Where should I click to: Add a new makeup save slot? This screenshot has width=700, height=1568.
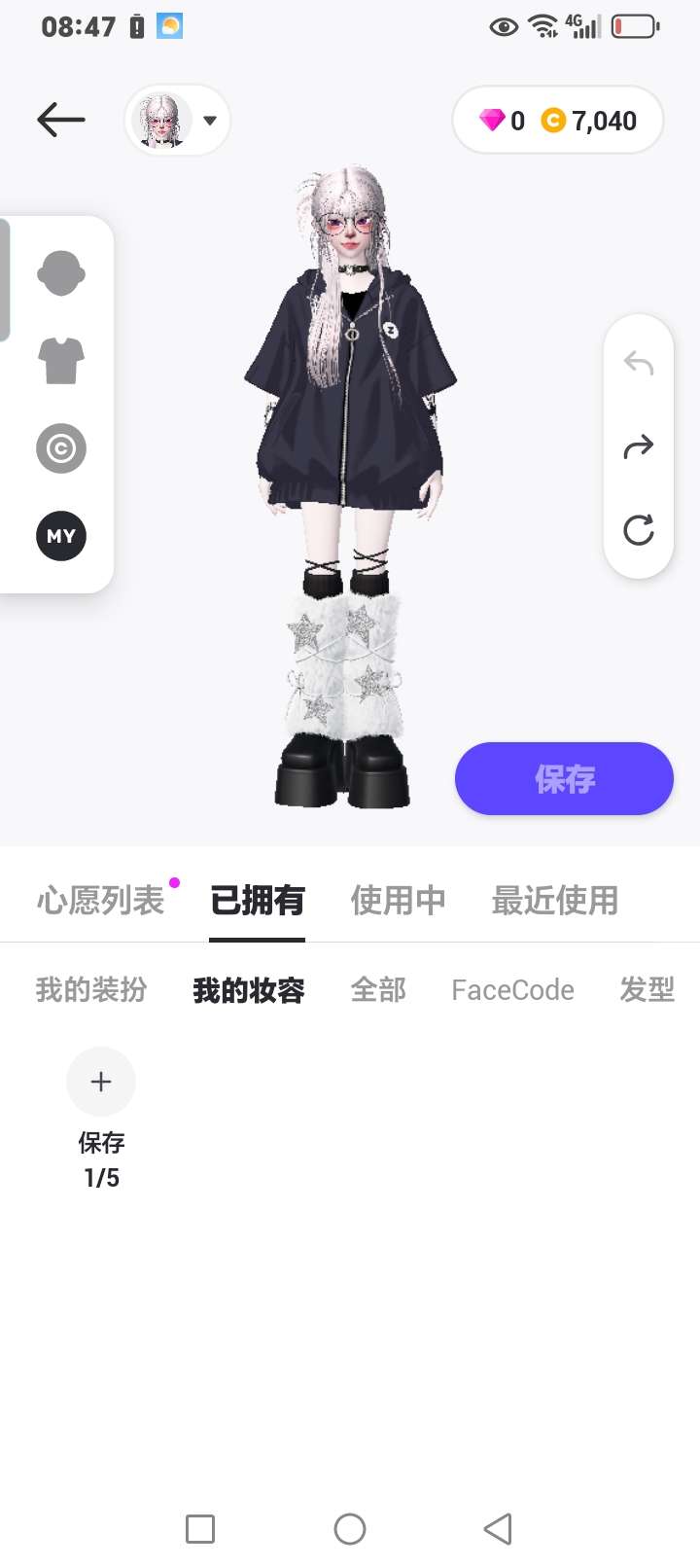pos(101,1082)
